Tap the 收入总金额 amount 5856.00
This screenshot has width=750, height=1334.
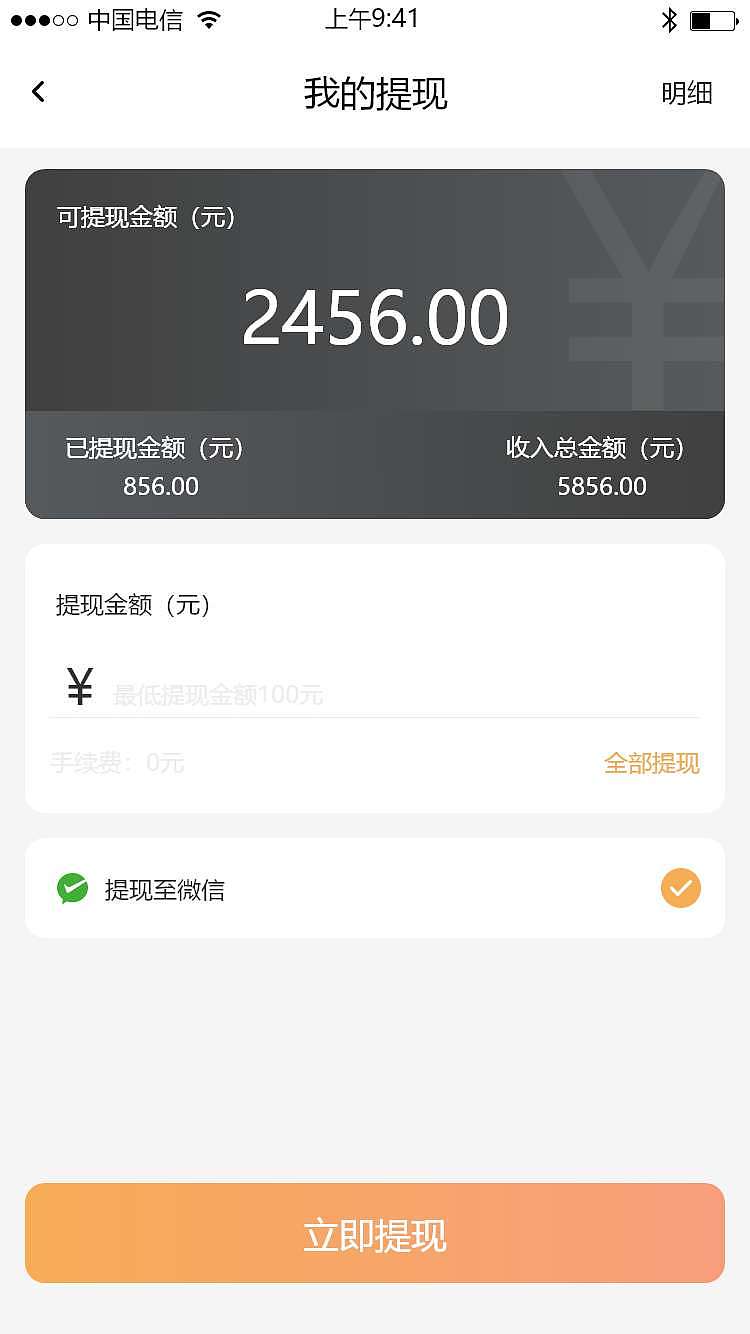(603, 487)
